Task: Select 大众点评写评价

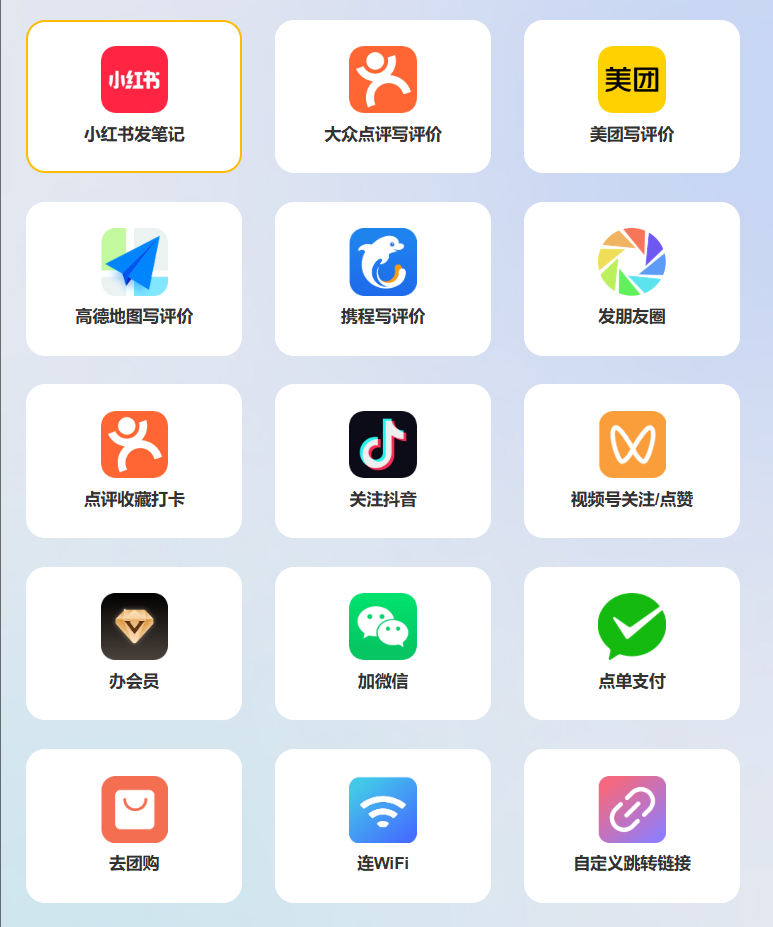Action: [x=383, y=97]
